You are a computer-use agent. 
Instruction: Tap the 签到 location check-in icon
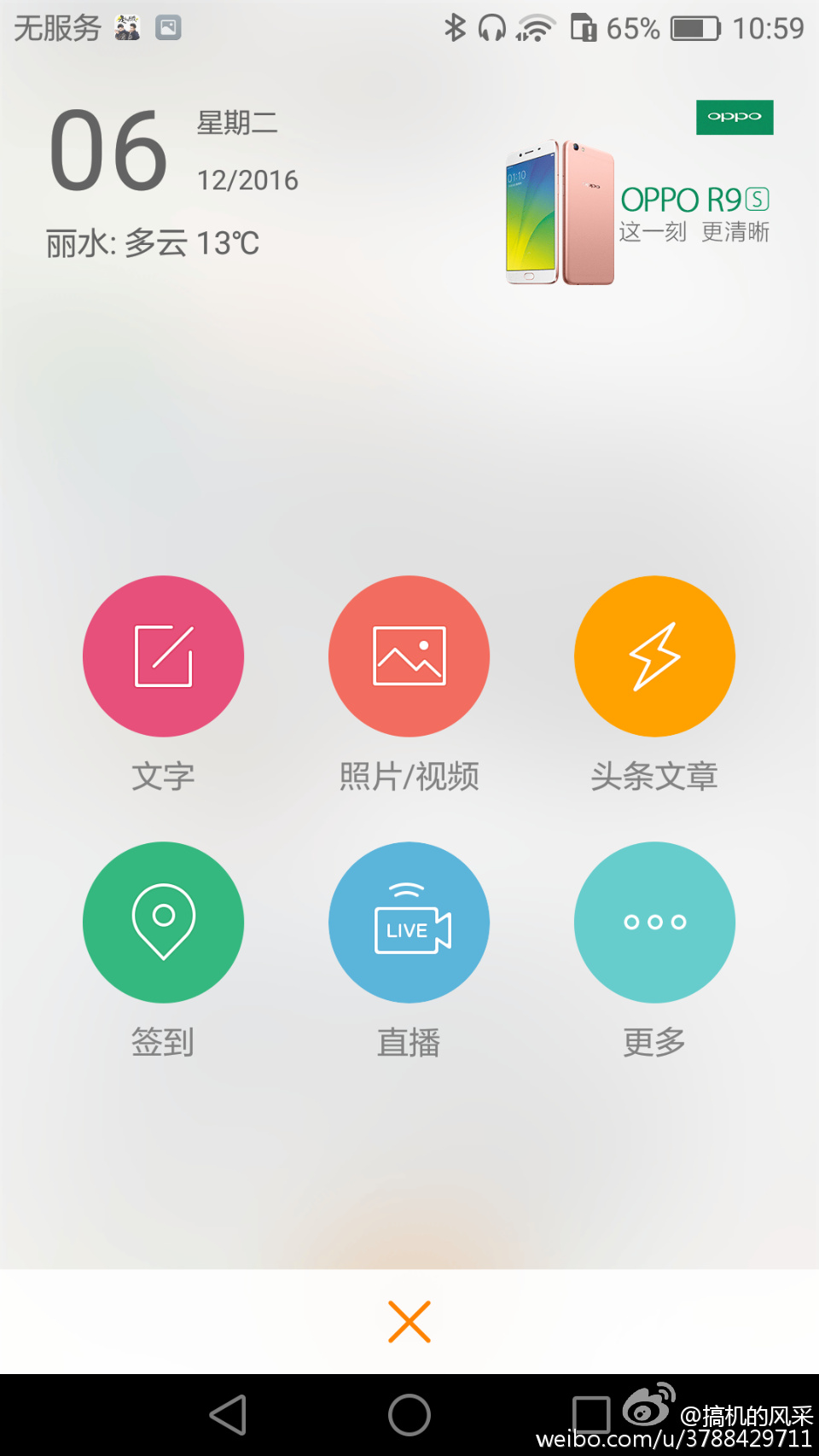click(x=163, y=923)
